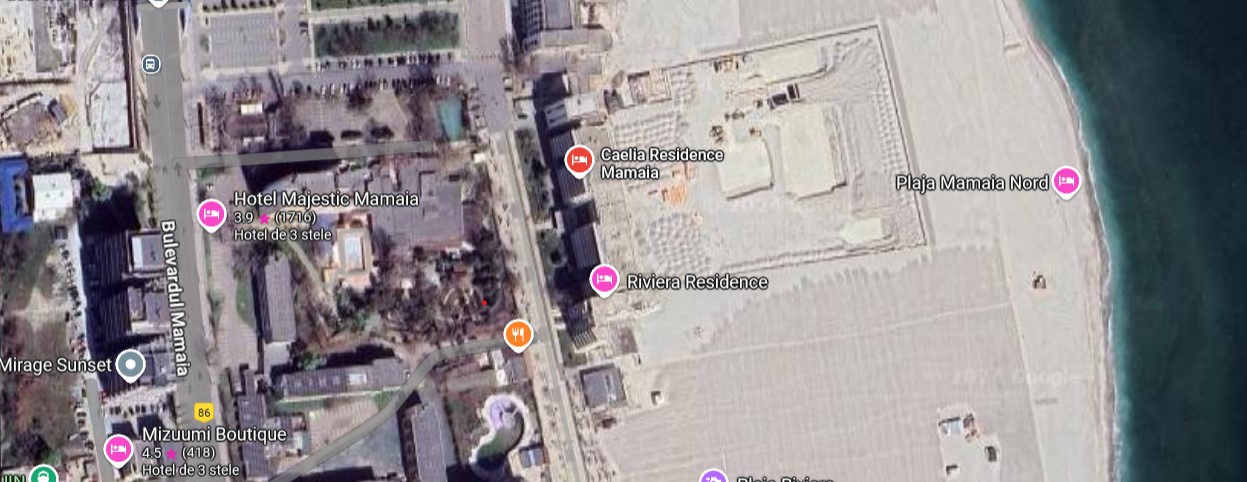The width and height of the screenshot is (1247, 482).
Task: Select the Caelia Residence Mamaia marker
Action: (x=579, y=159)
